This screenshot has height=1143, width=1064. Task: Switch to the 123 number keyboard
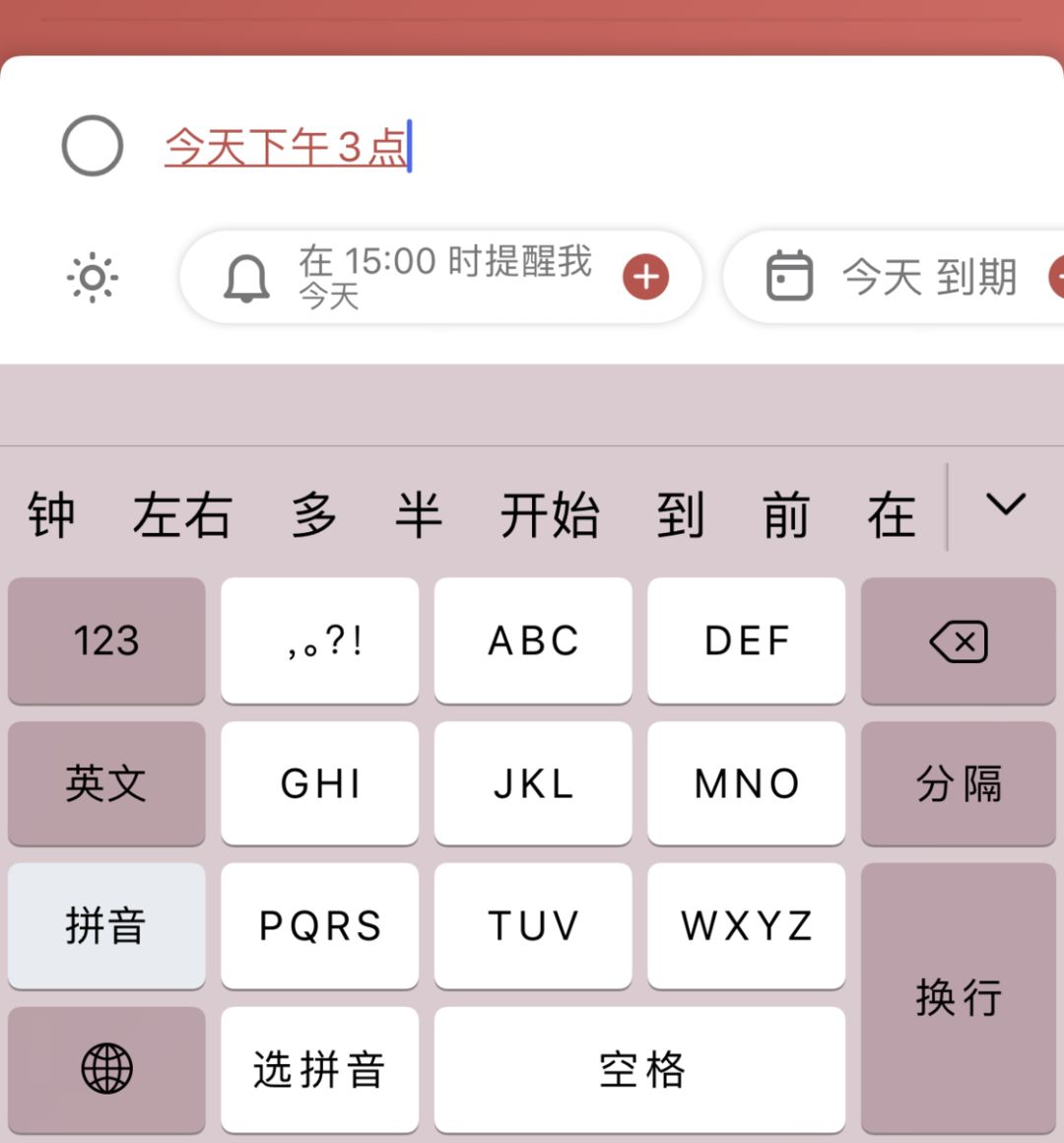[x=106, y=640]
